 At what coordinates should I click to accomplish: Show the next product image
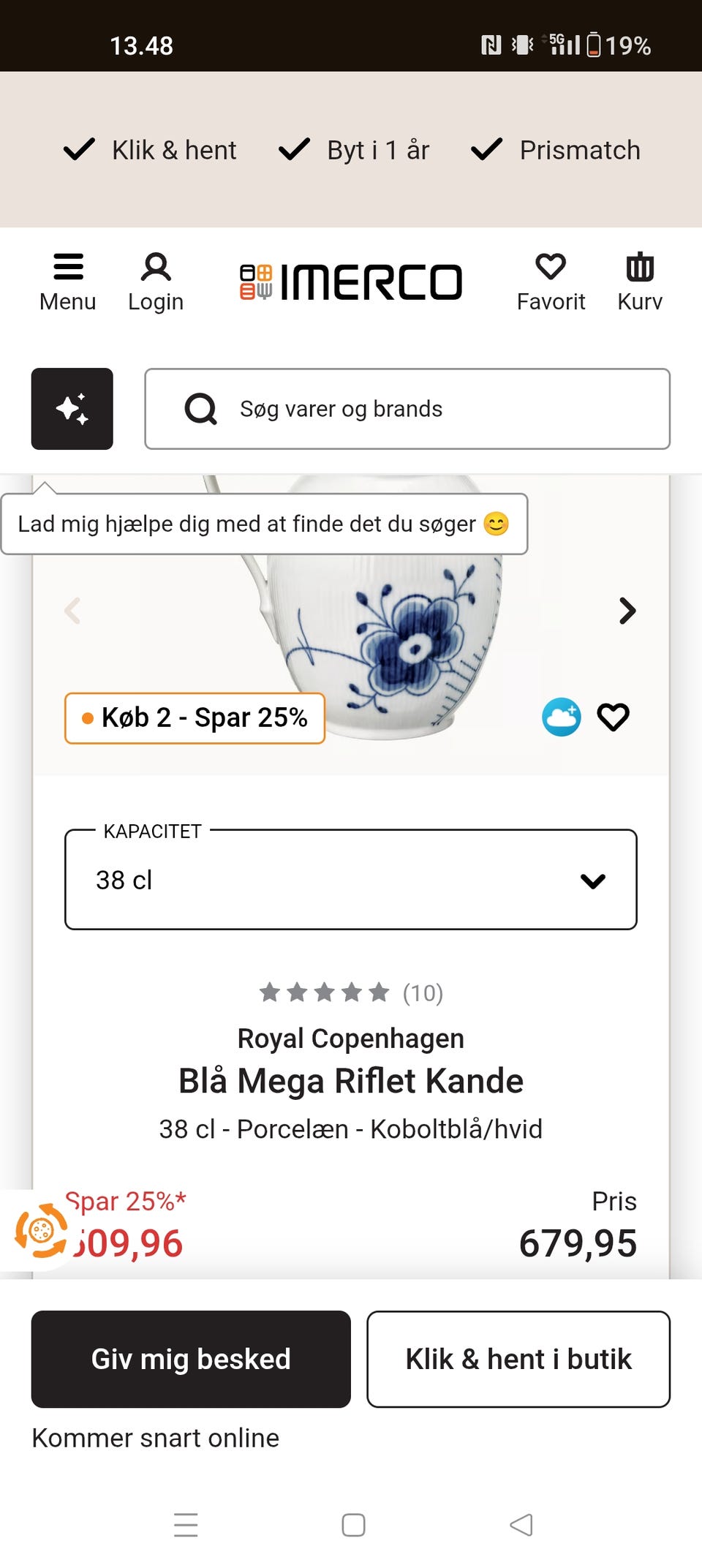coord(627,611)
